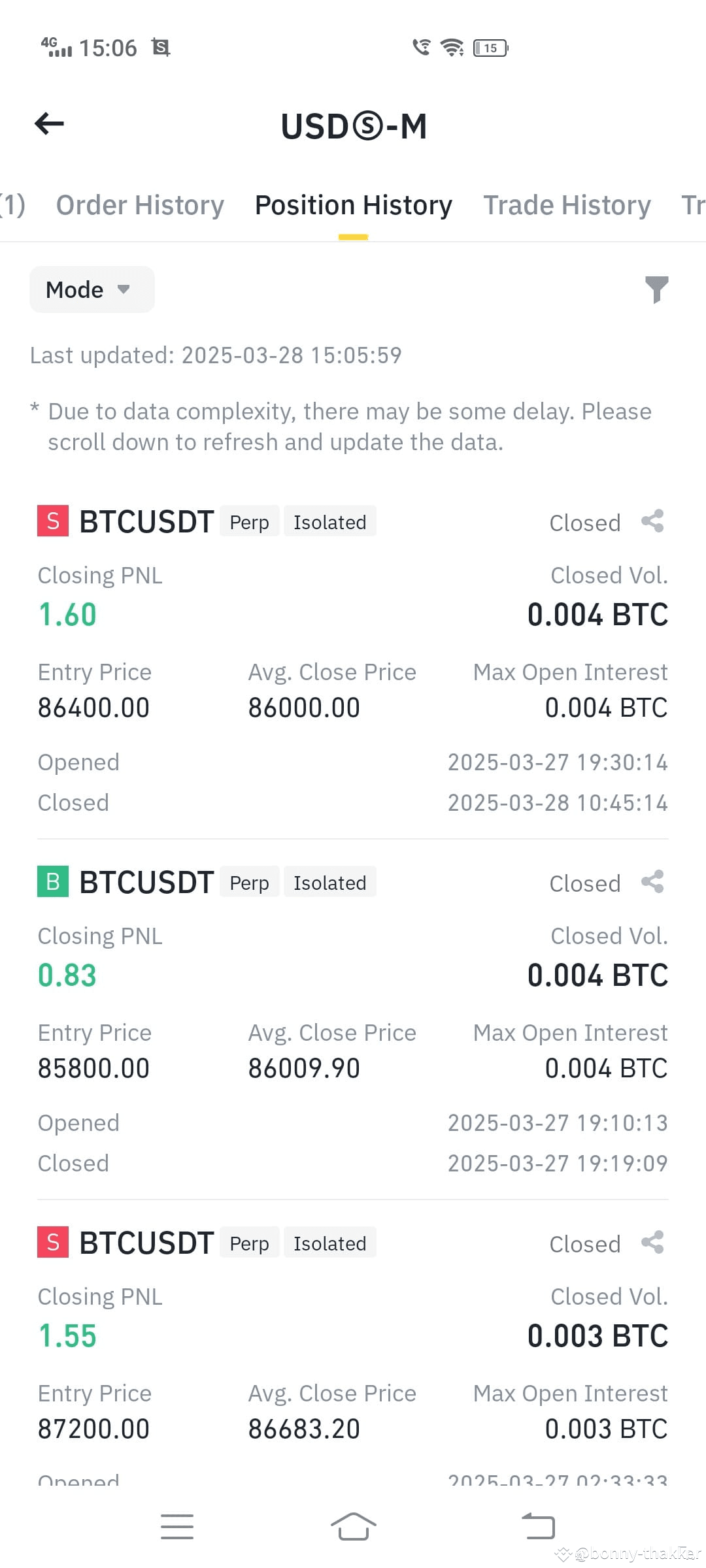Select the Position History tab
Viewport: 706px width, 1568px height.
click(x=352, y=204)
